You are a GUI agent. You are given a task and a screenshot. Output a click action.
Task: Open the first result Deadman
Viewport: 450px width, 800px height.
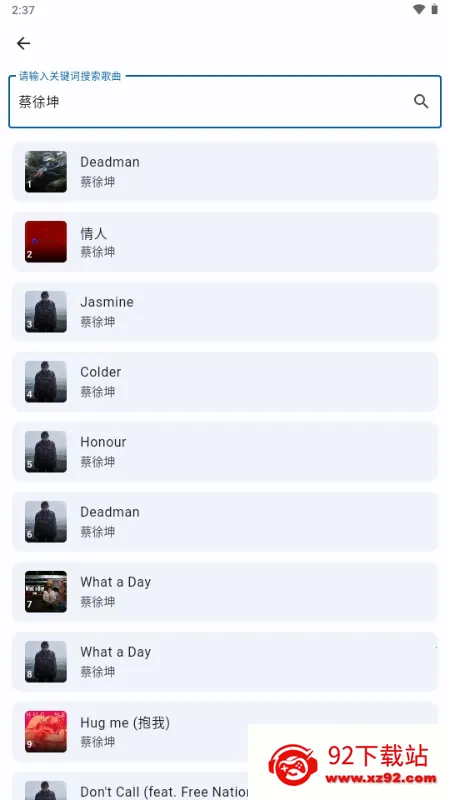point(225,171)
